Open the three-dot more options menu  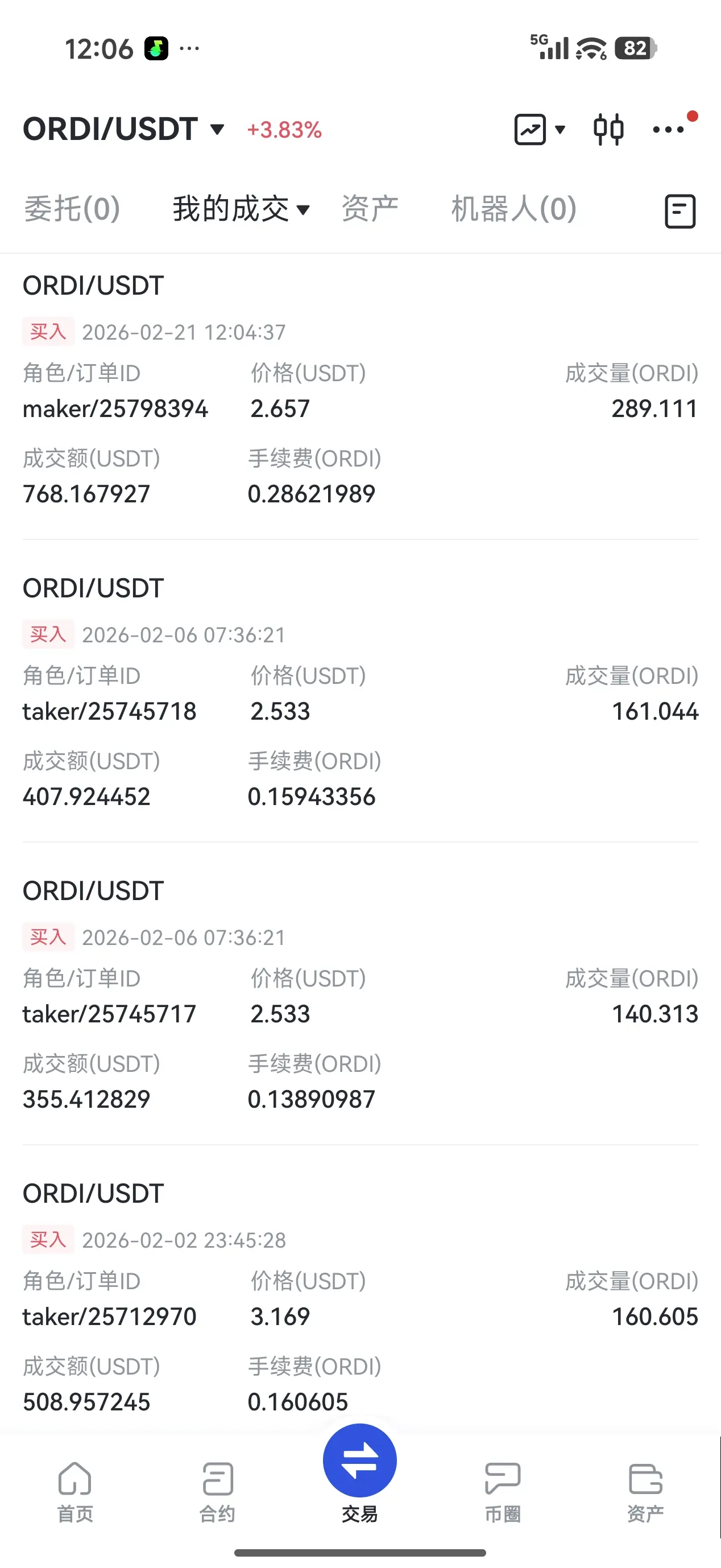[669, 129]
